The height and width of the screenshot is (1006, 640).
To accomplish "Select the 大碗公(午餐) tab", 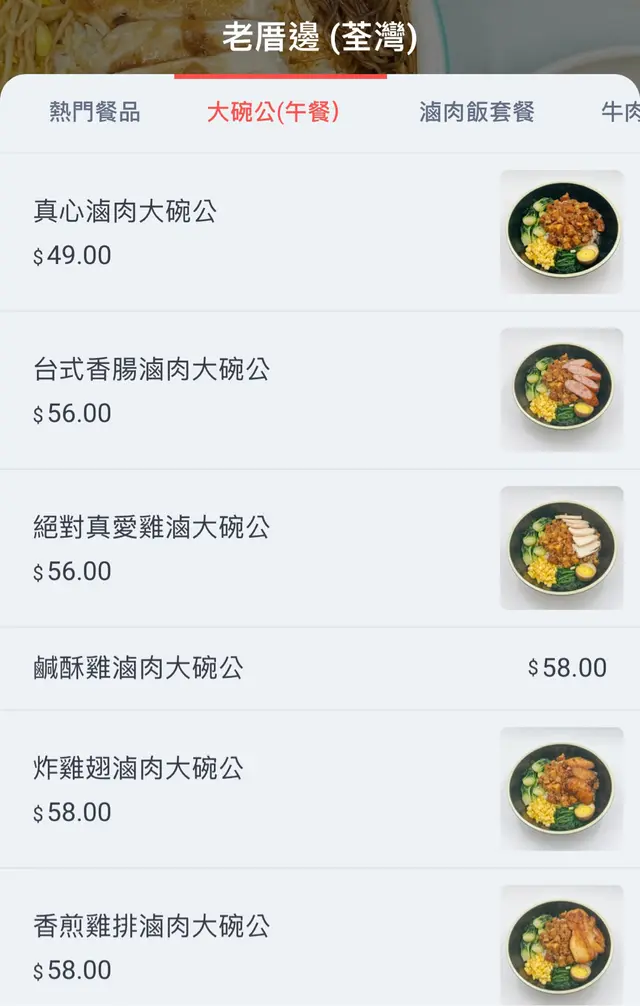I will point(273,112).
